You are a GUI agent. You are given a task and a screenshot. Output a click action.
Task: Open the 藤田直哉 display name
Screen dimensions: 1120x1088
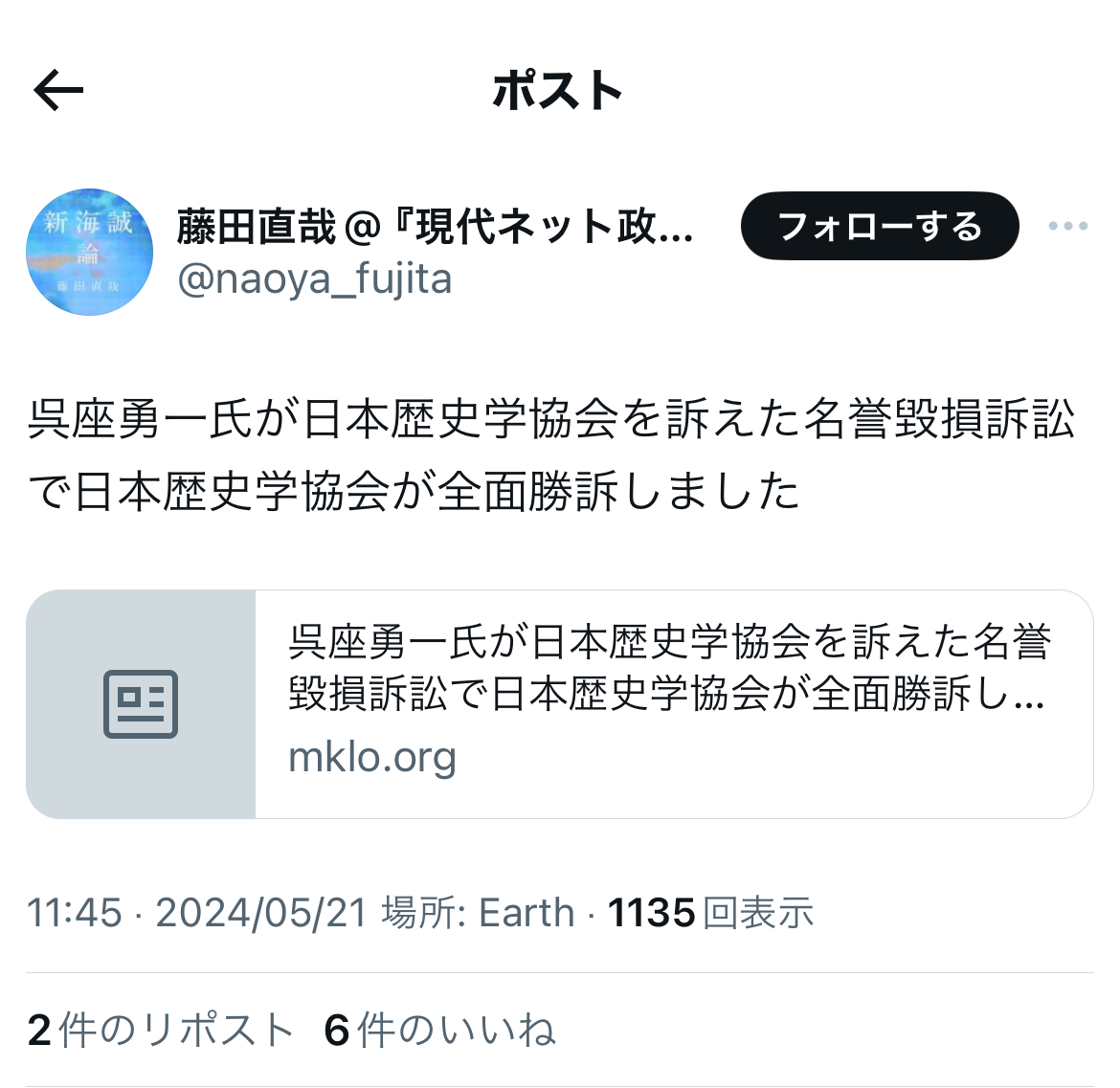tap(435, 228)
